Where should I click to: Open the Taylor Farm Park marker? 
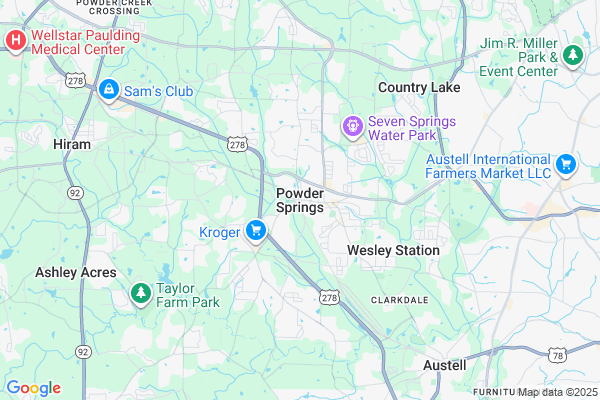point(142,293)
